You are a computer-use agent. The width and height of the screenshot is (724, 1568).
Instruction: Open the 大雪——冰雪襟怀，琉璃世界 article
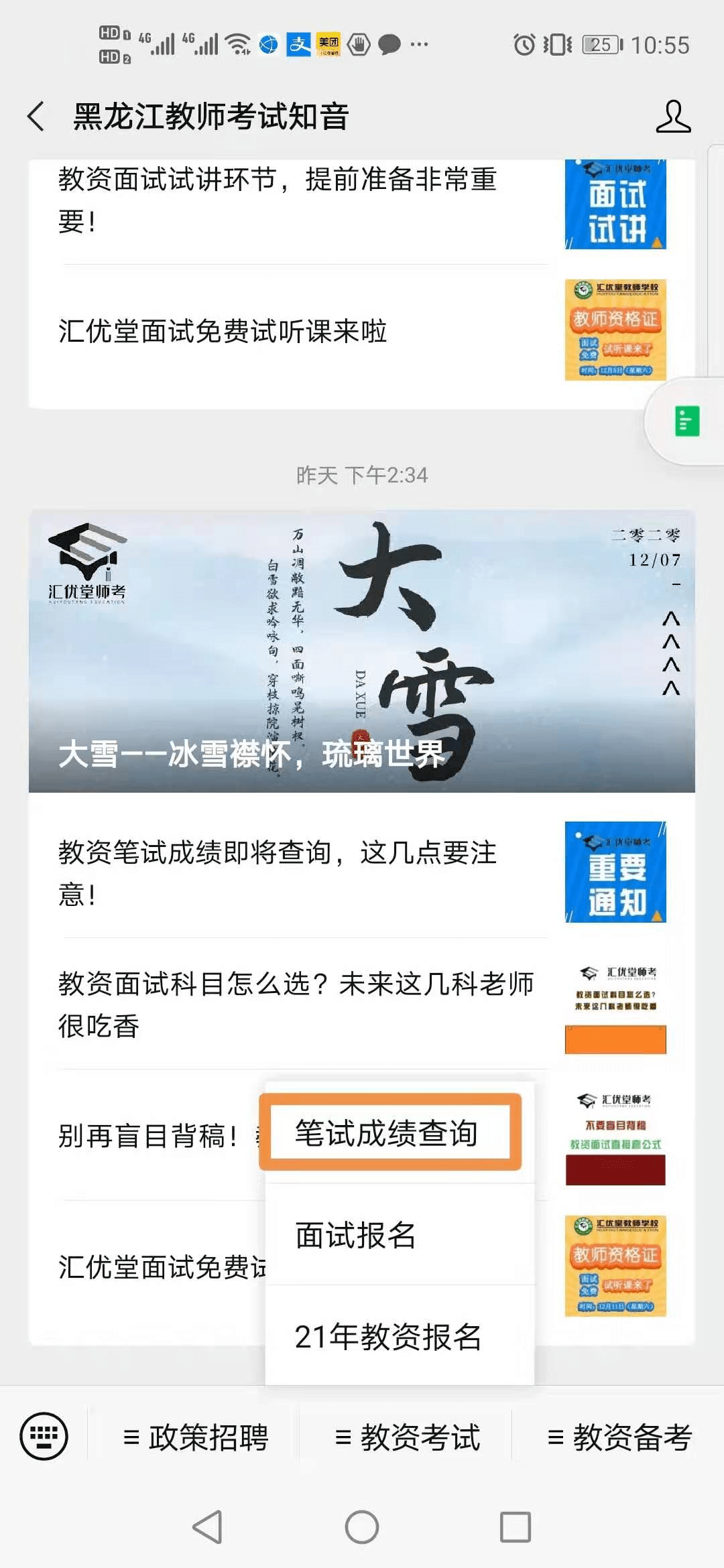pos(362,651)
